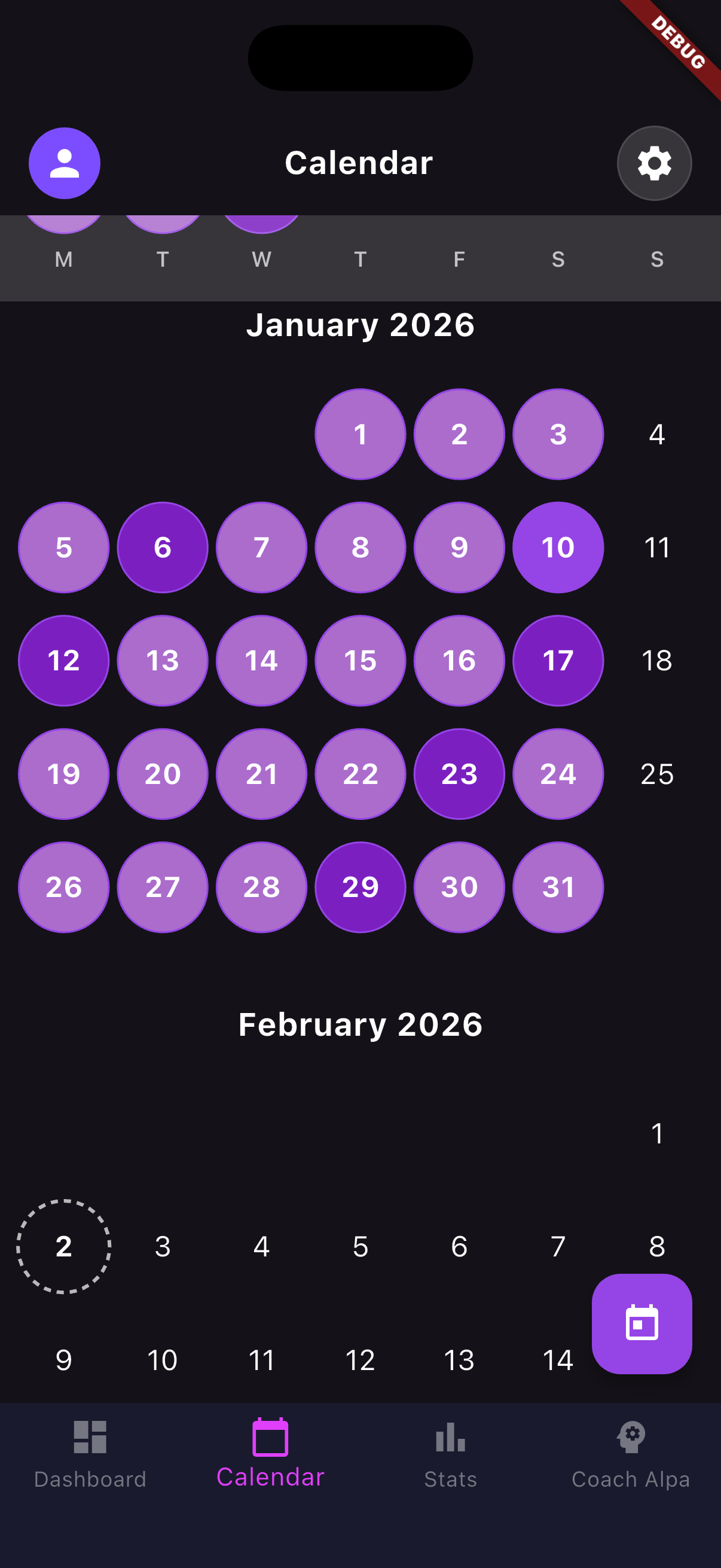This screenshot has height=1568, width=721.
Task: Select January 29 on the calendar
Action: [360, 887]
